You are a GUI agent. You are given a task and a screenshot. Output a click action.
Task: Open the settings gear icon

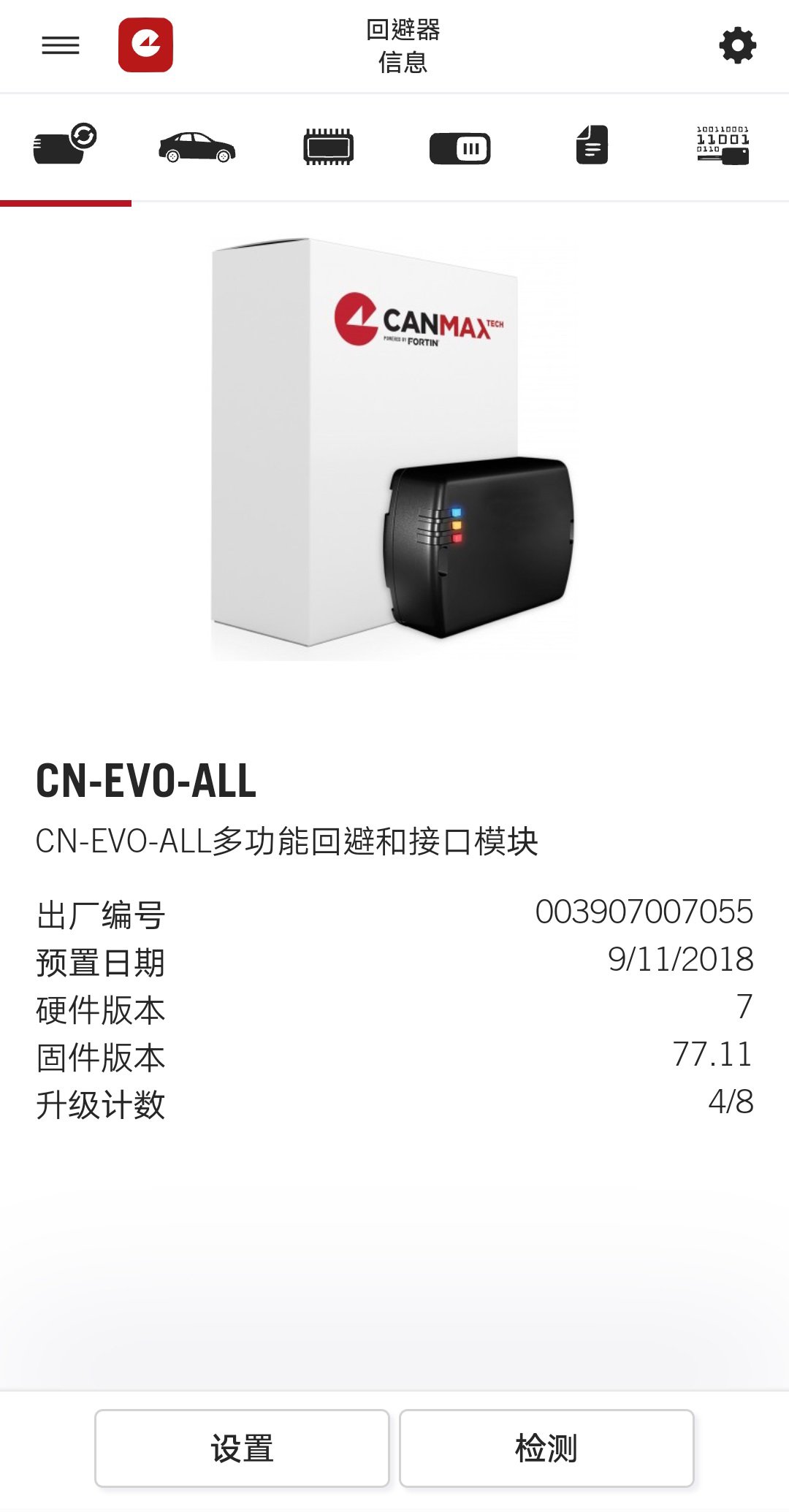point(737,45)
